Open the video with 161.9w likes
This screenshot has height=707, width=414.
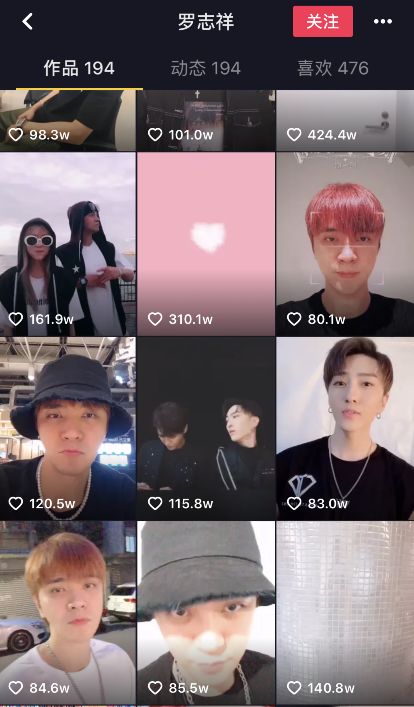tap(68, 244)
